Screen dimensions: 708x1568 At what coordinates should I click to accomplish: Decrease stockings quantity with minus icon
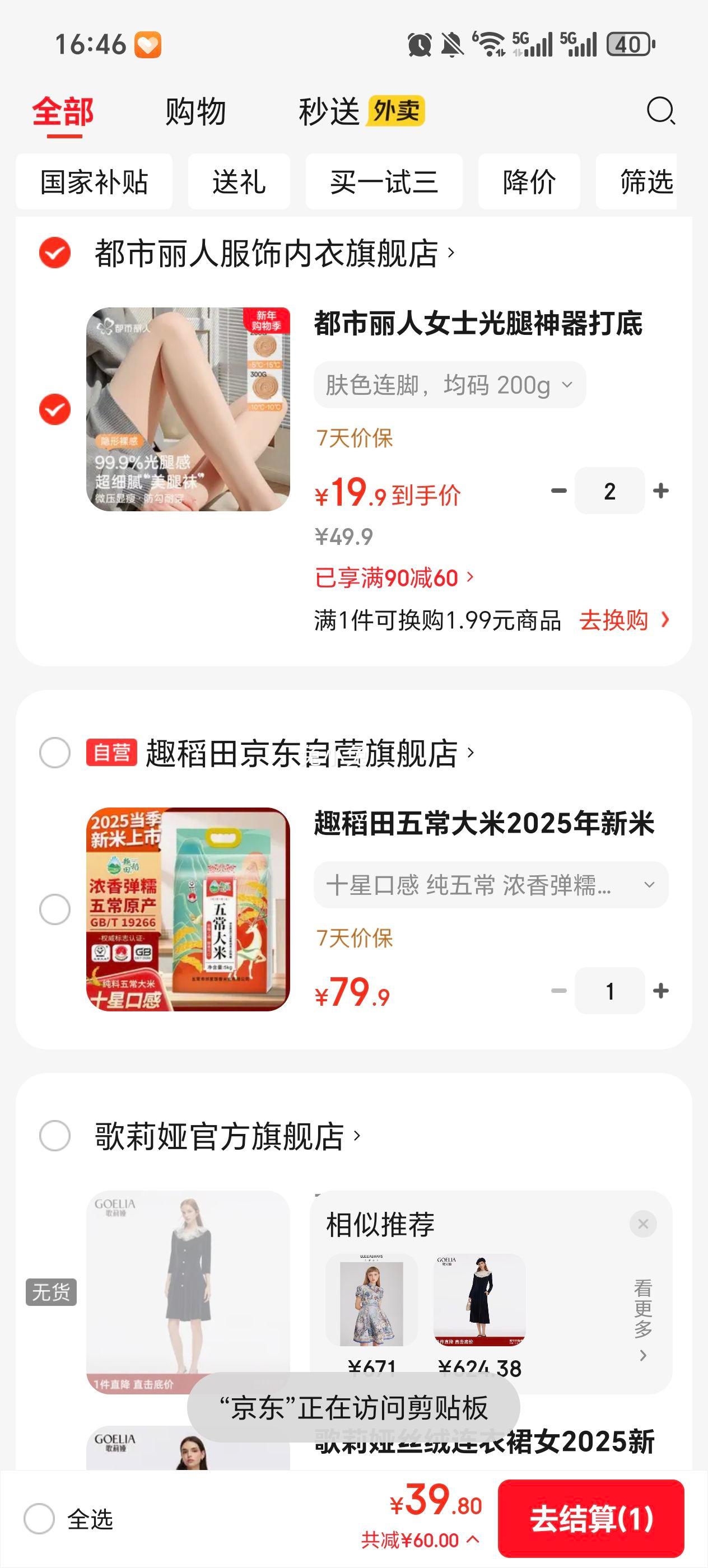pyautogui.click(x=558, y=490)
